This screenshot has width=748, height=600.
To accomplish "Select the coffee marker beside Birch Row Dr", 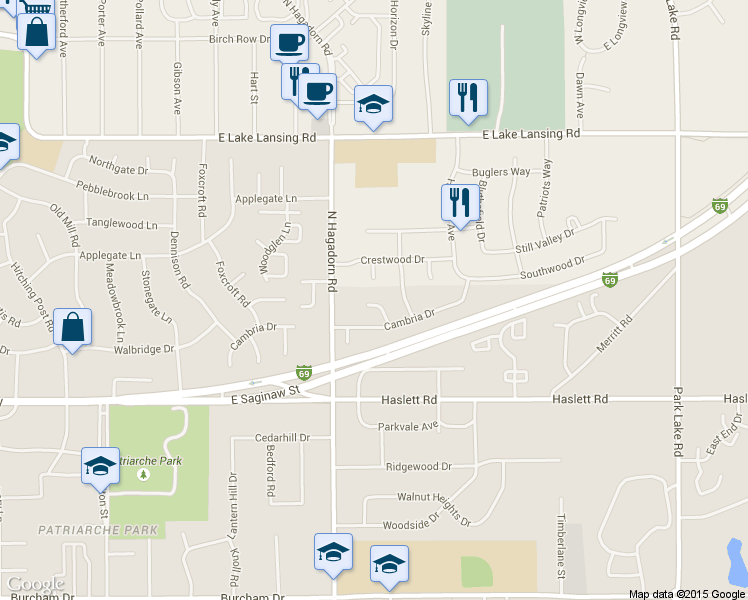I will pos(290,44).
